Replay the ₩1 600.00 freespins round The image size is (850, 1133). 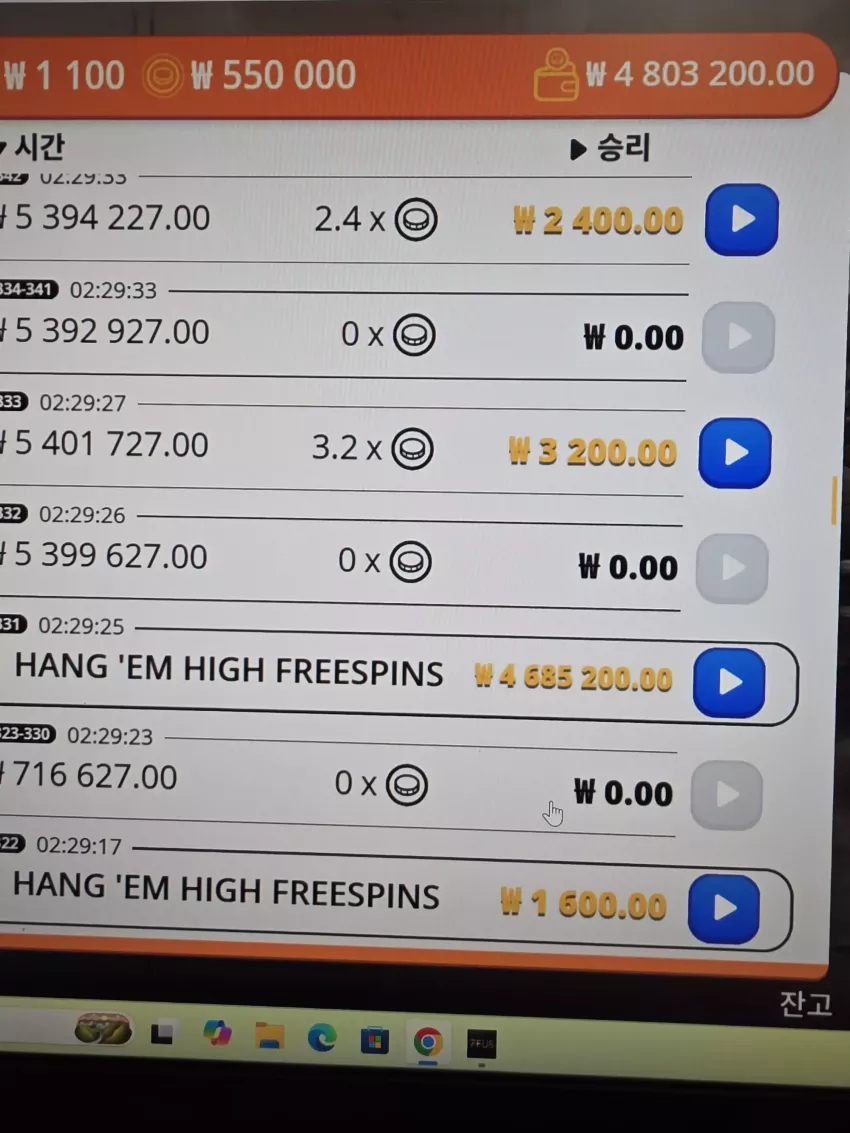coord(724,909)
